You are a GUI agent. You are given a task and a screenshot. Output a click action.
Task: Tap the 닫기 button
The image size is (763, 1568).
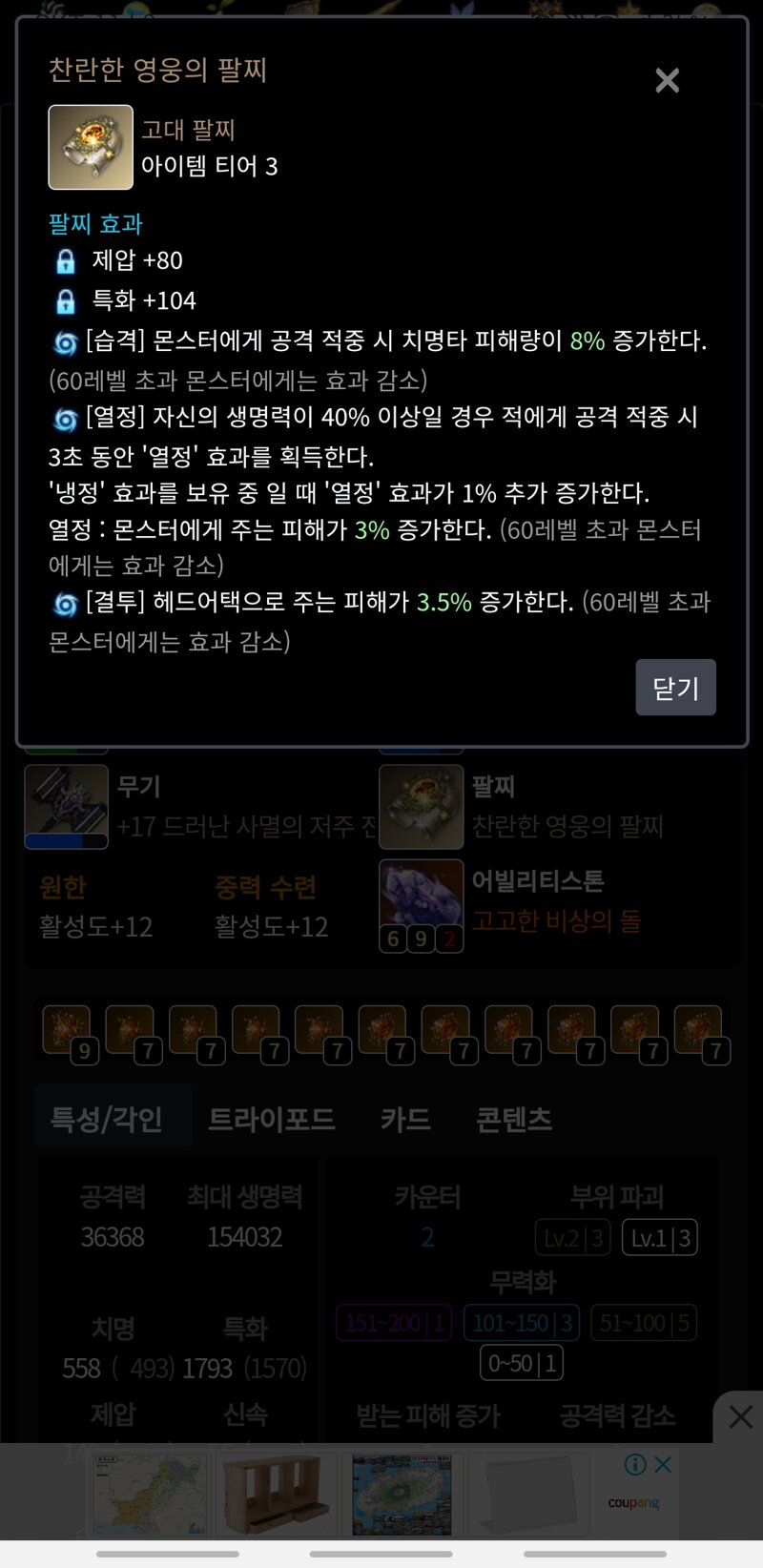coord(675,688)
